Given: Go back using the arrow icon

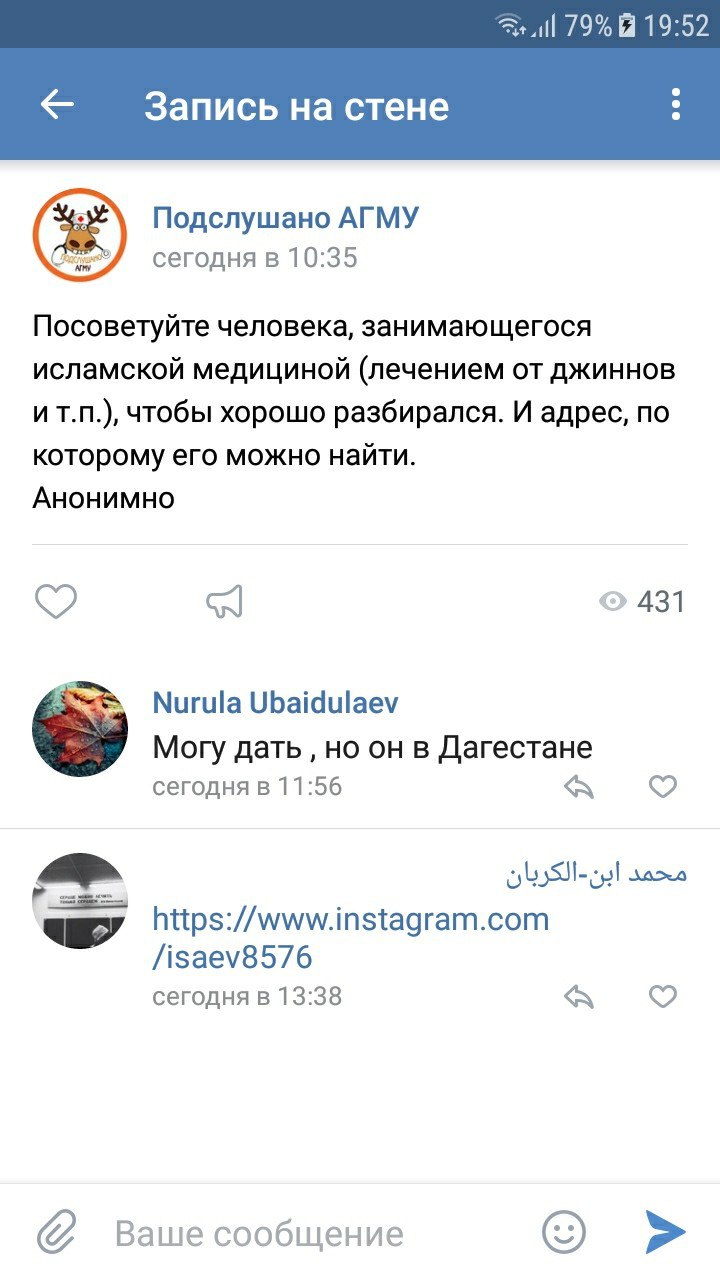Looking at the screenshot, I should tap(57, 105).
